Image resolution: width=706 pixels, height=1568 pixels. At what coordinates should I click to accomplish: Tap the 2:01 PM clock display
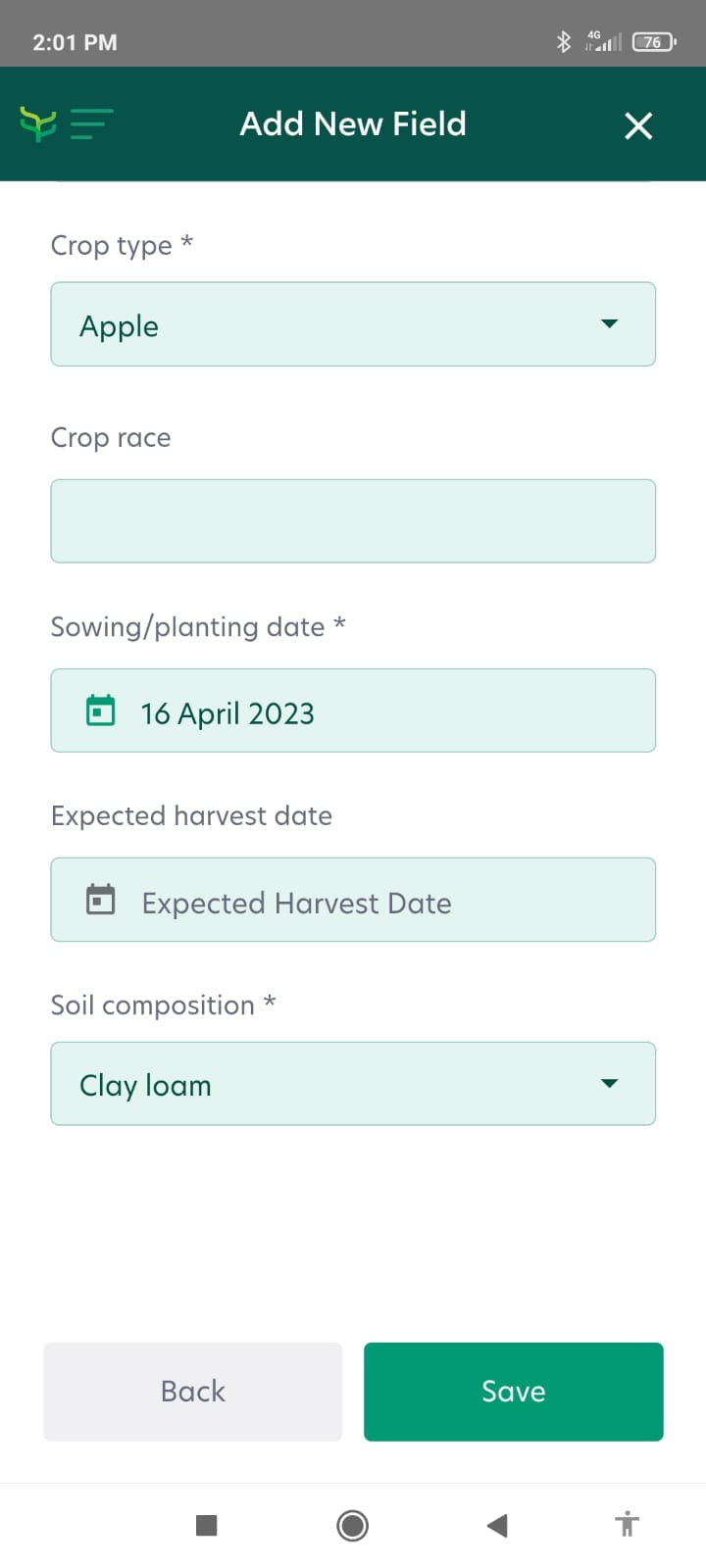pyautogui.click(x=75, y=42)
